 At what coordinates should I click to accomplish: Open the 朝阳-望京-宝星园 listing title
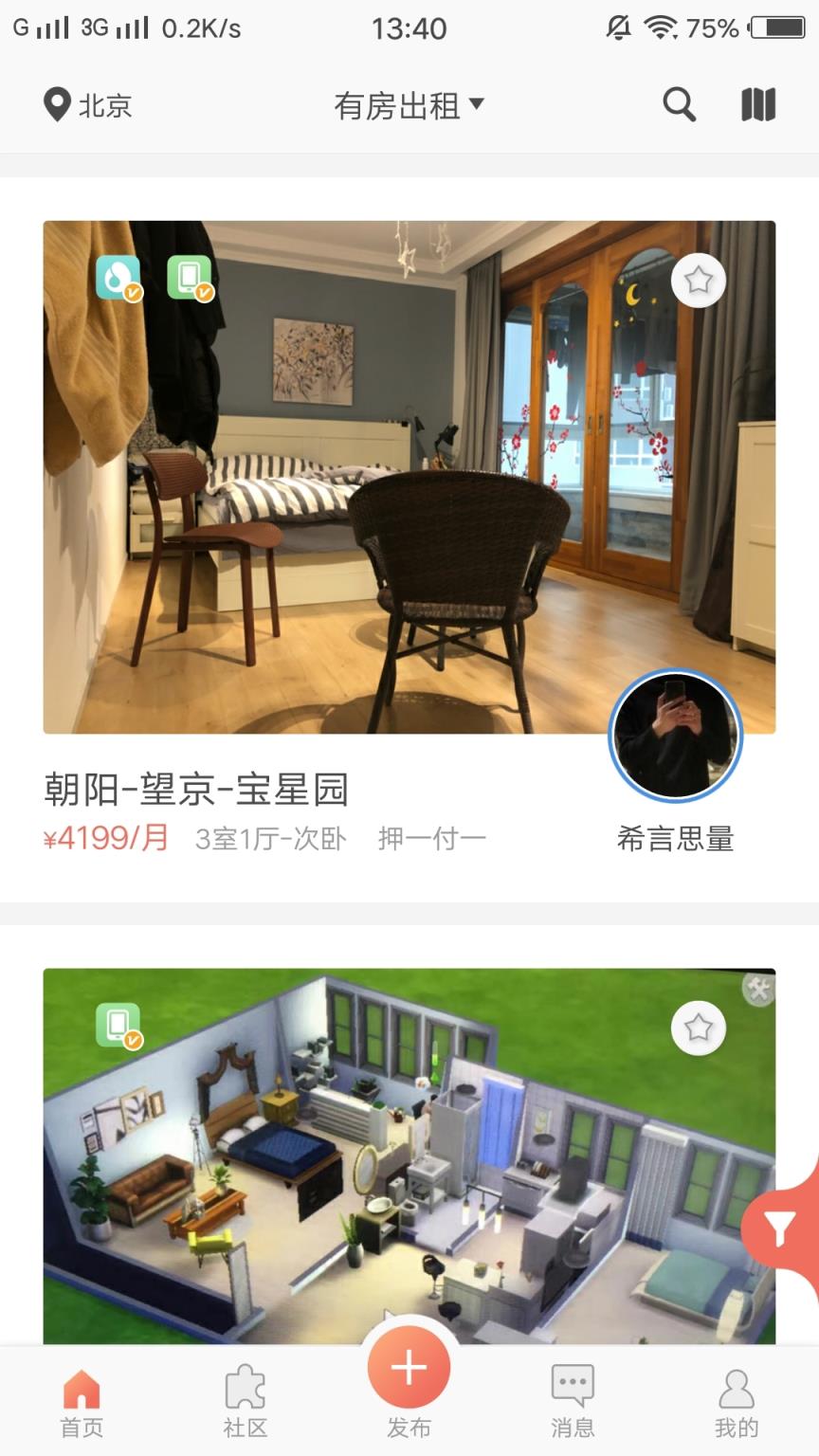pyautogui.click(x=195, y=789)
